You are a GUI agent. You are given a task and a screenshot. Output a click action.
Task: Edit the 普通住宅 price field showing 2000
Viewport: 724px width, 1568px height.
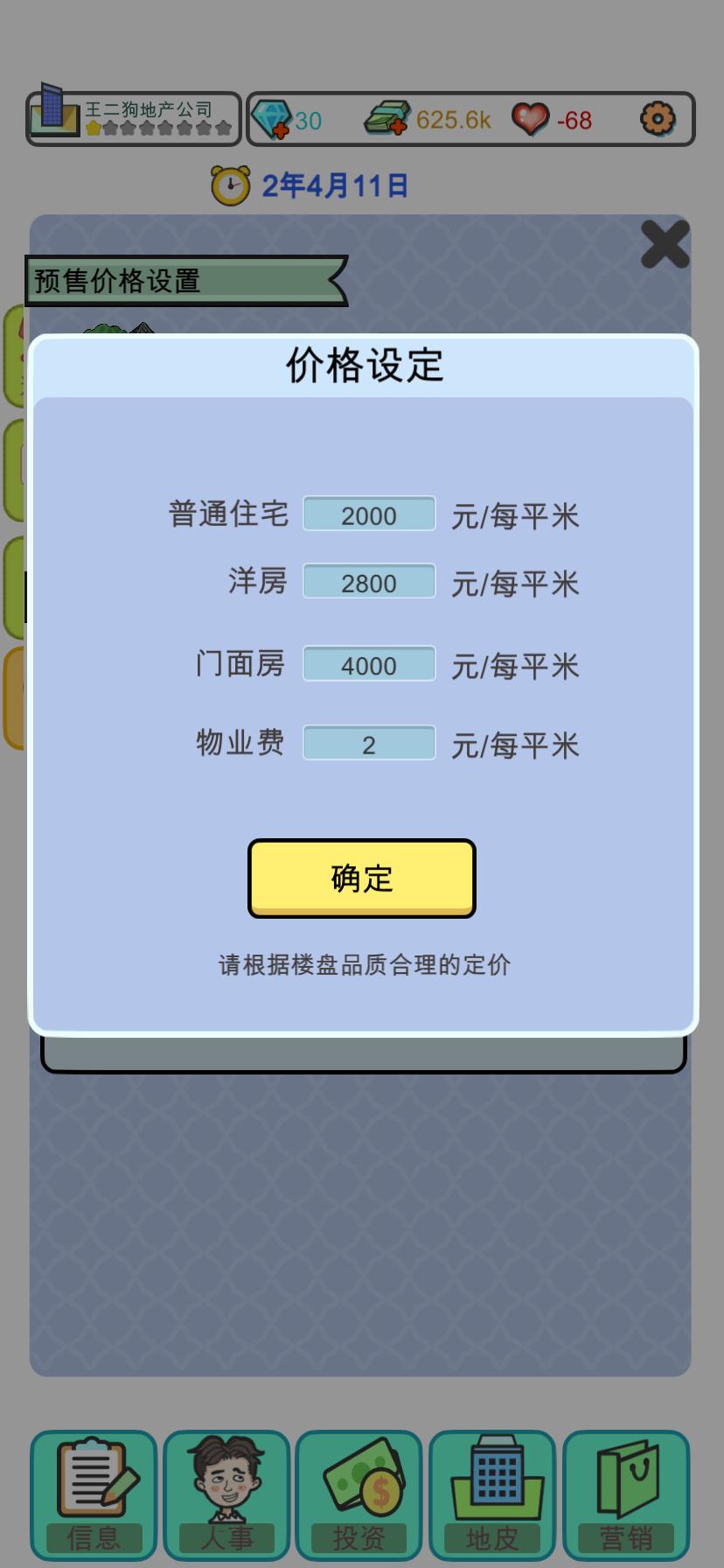[x=368, y=514]
